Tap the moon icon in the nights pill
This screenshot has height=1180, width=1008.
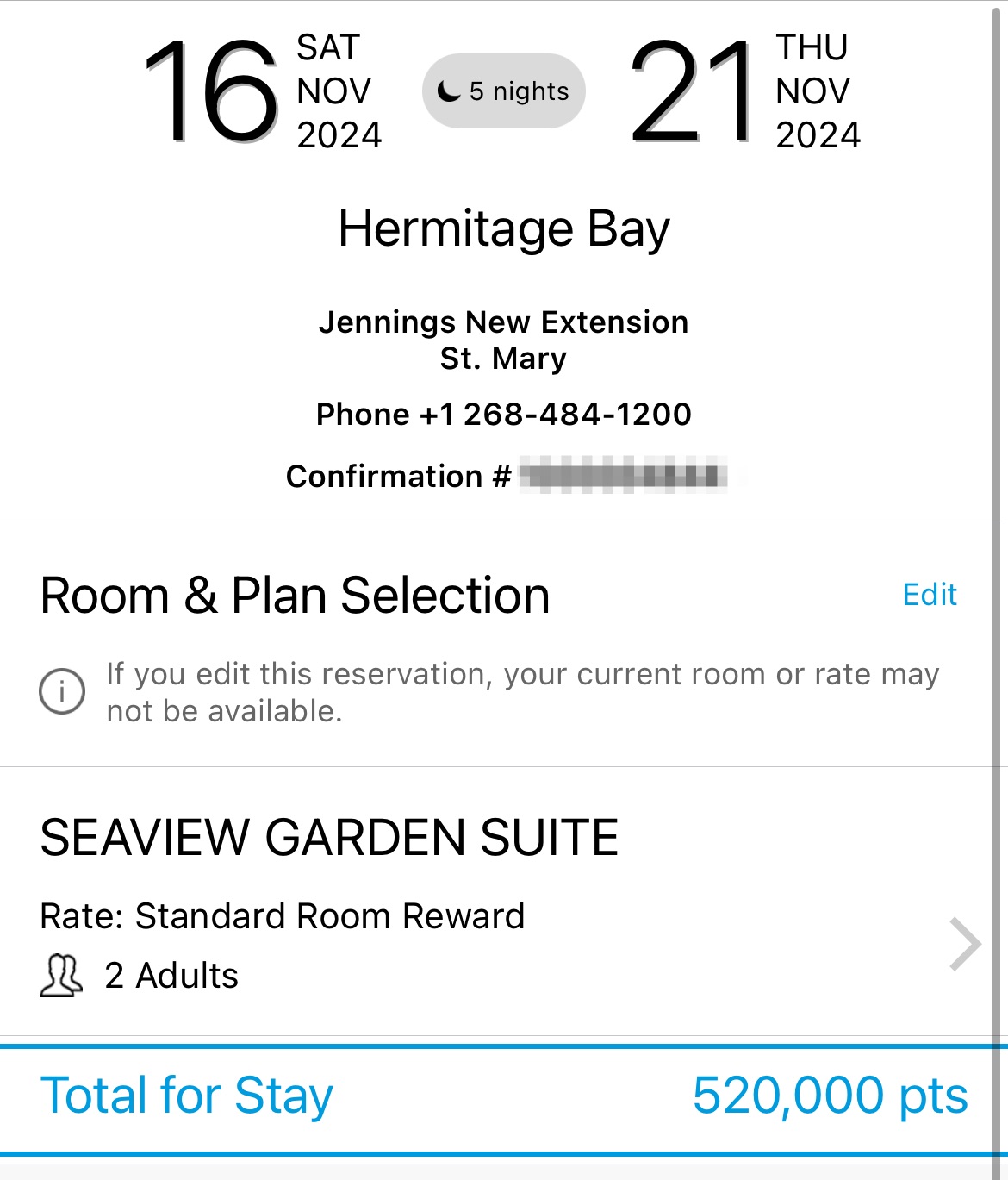pos(447,89)
